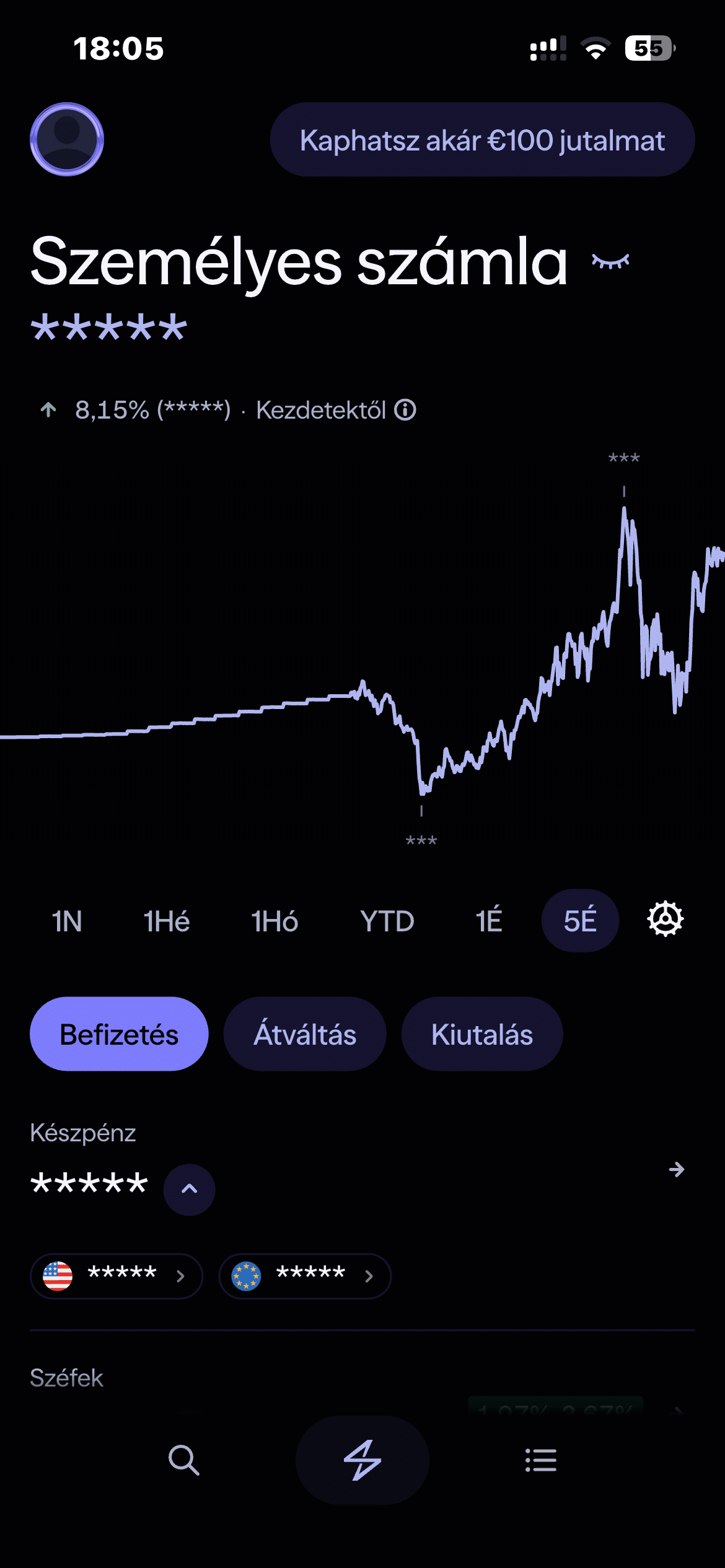725x1568 pixels.
Task: Open chart settings gear
Action: click(666, 919)
